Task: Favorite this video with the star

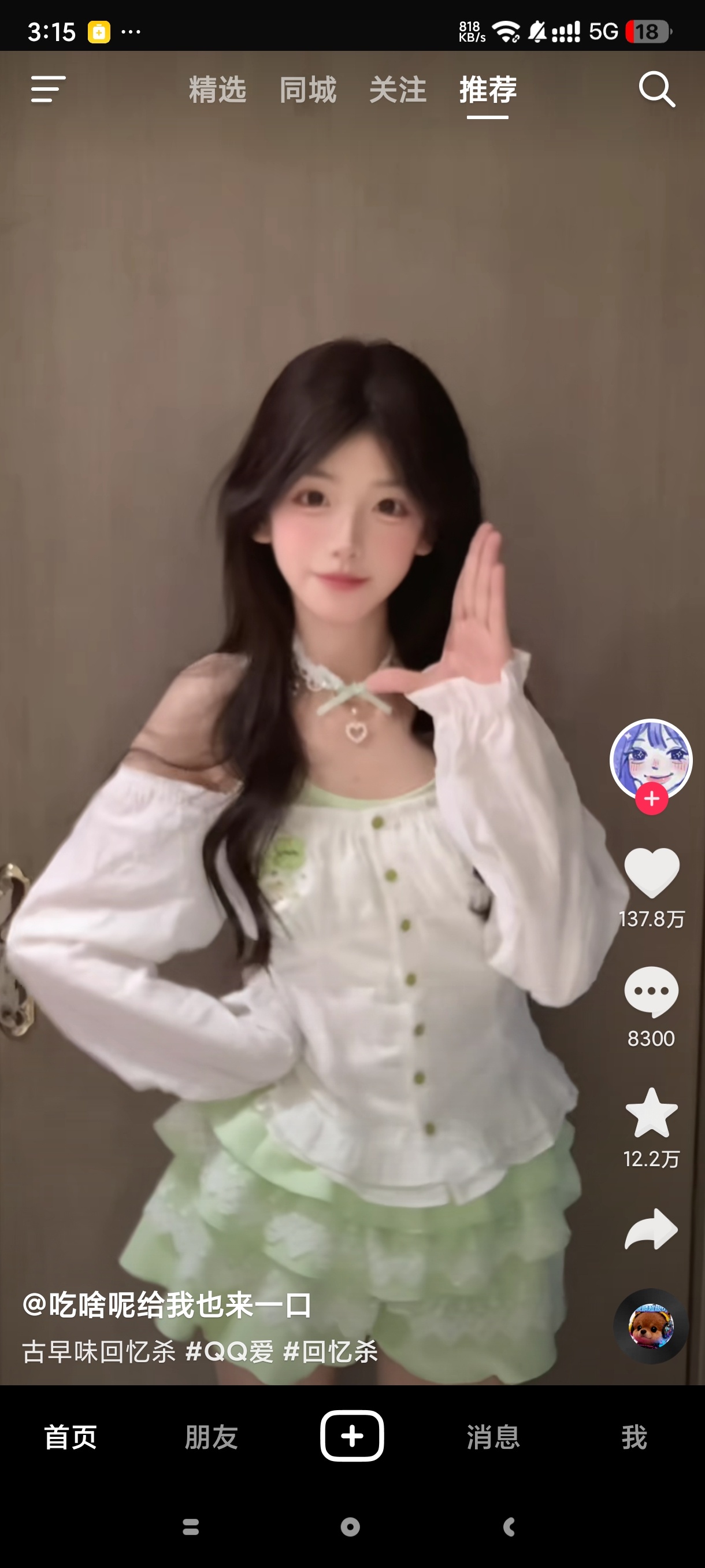Action: 651,1113
